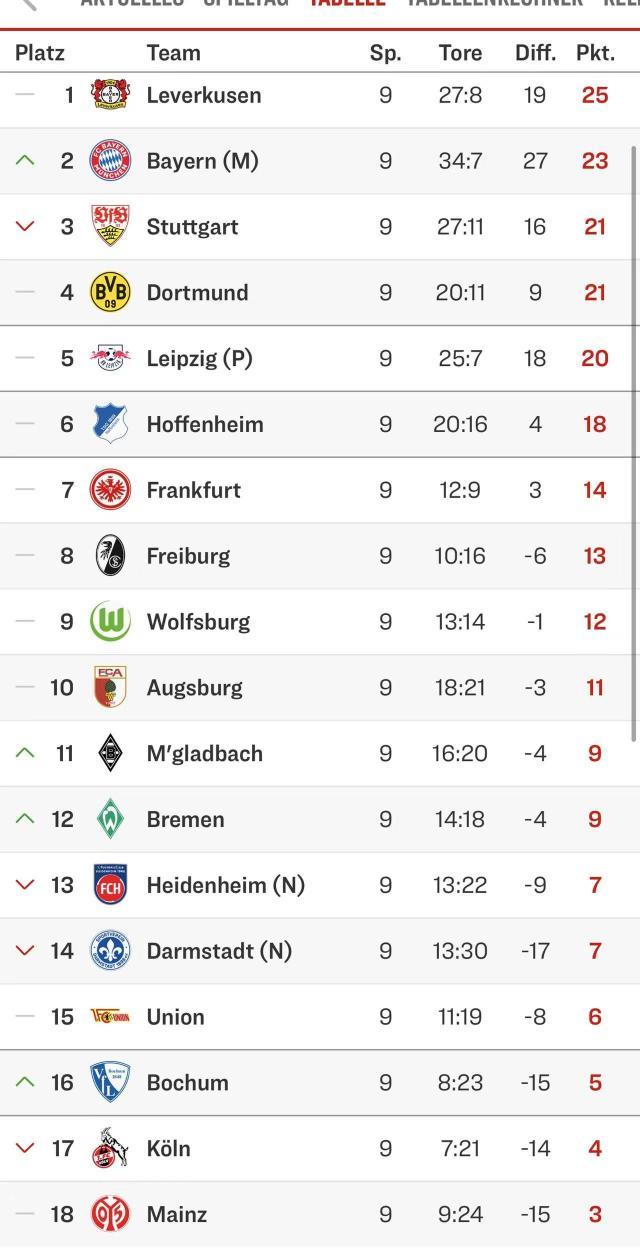Open Bochum's team details
Image resolution: width=640 pixels, height=1249 pixels.
coord(188,1083)
